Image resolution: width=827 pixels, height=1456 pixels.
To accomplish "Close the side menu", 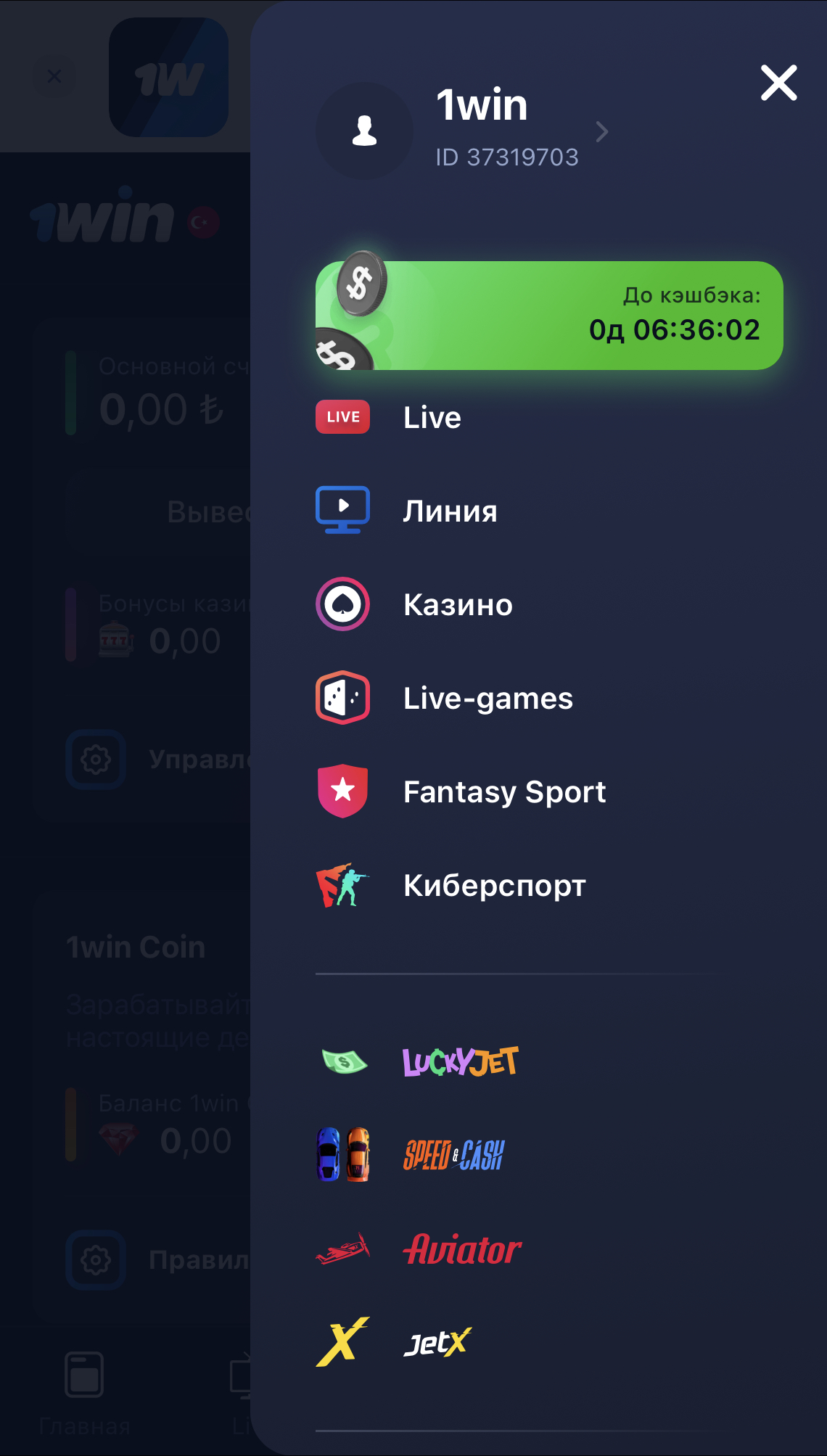I will 778,83.
